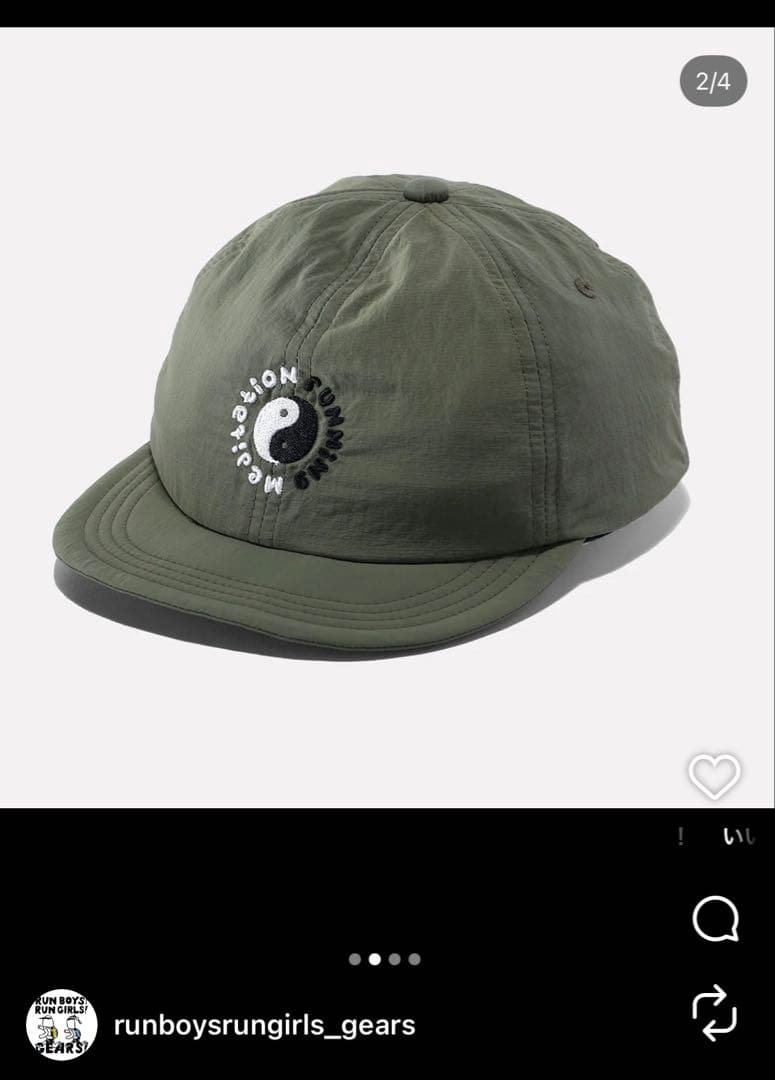Screen dimensions: 775x1080
Task: Click the highlighted second carousel dot
Action: [x=373, y=957]
